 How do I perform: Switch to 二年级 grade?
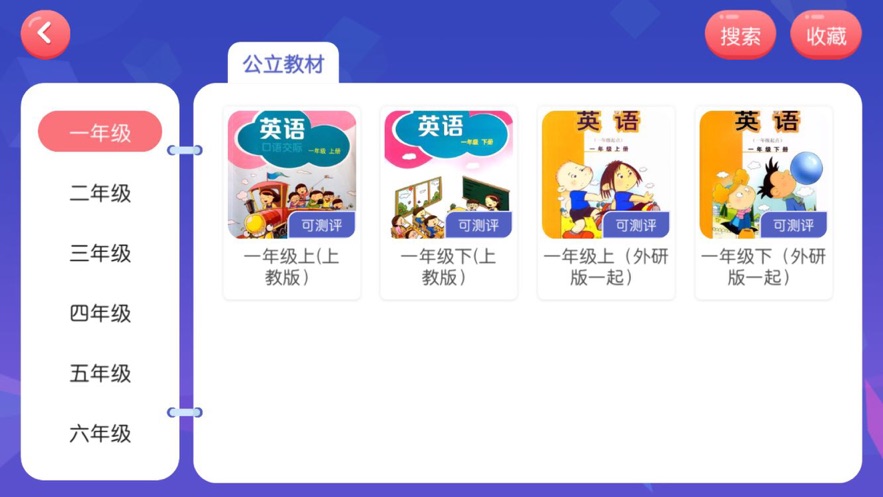(x=100, y=193)
